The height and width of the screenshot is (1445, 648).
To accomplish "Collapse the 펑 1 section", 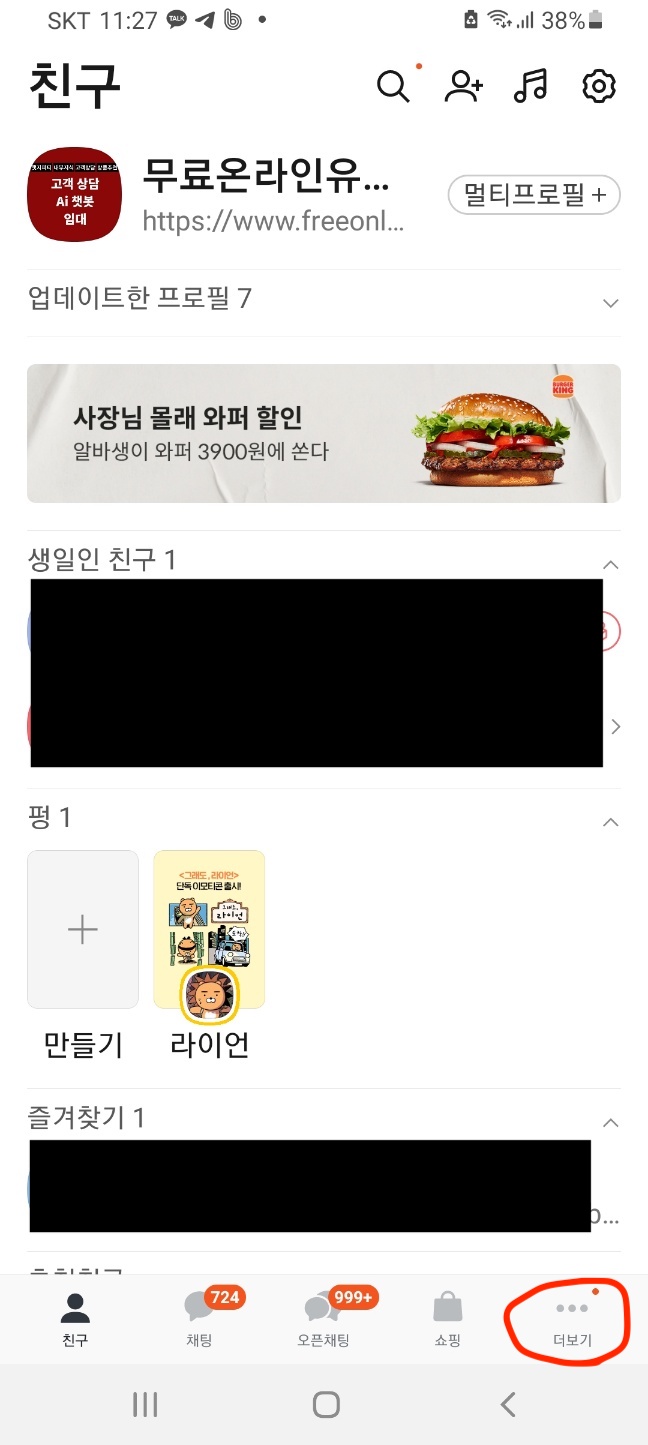I will pyautogui.click(x=611, y=822).
